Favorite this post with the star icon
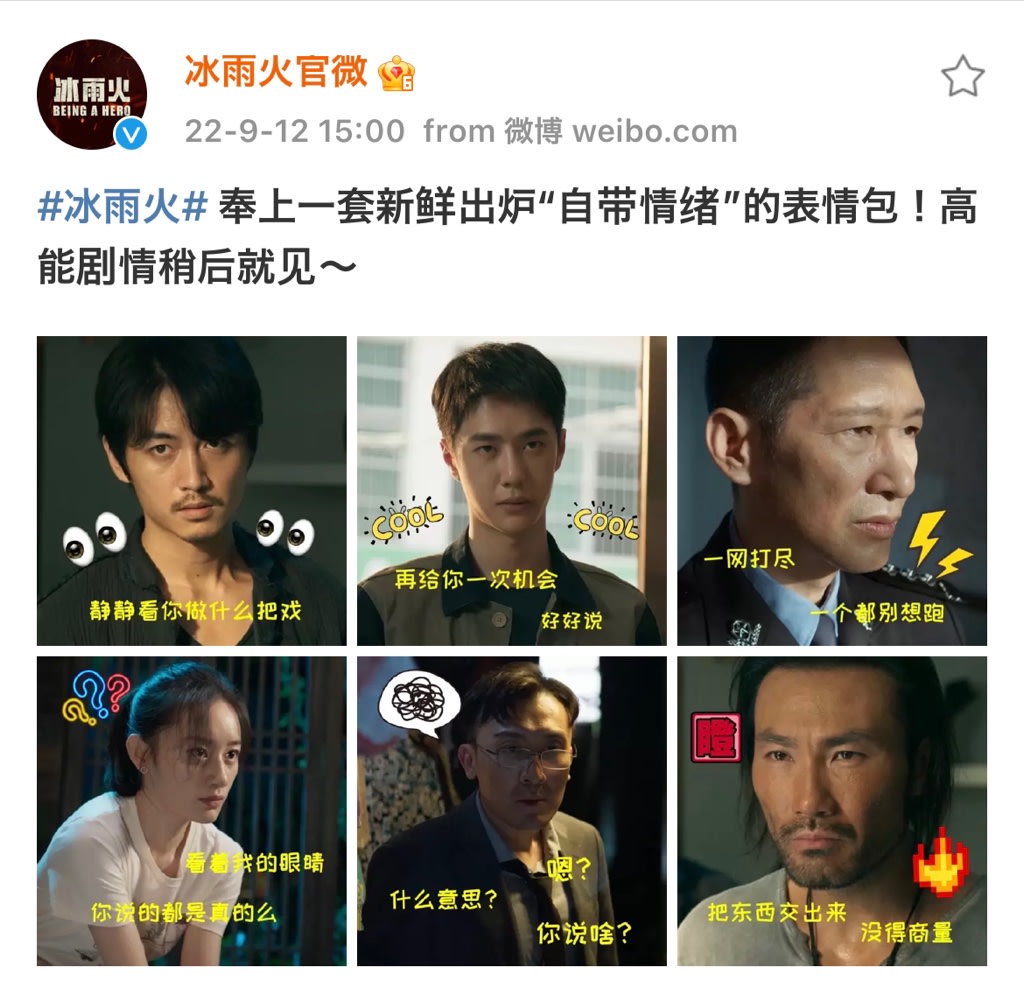The width and height of the screenshot is (1024, 989). pos(963,77)
